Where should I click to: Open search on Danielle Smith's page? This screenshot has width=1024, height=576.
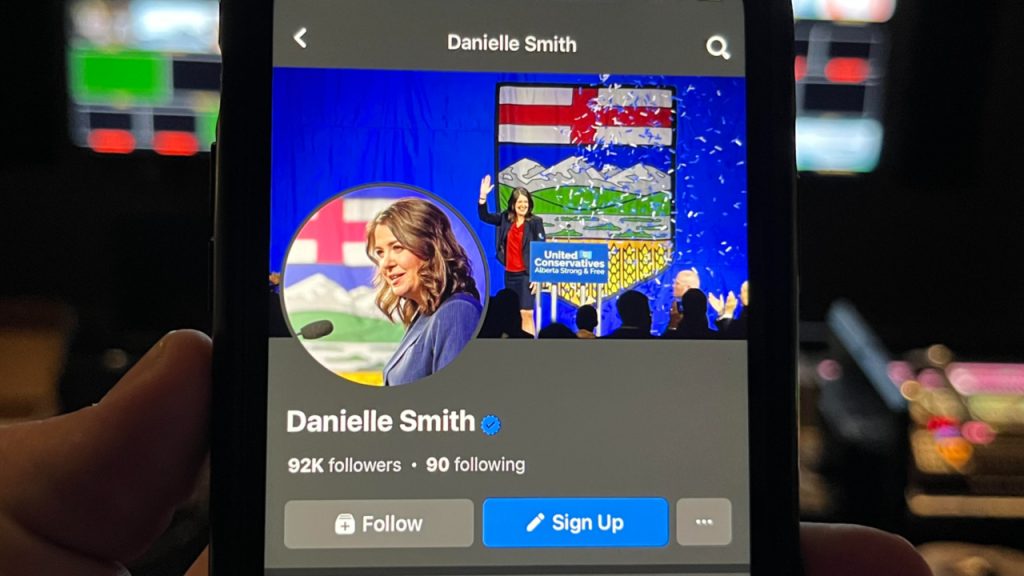[717, 47]
